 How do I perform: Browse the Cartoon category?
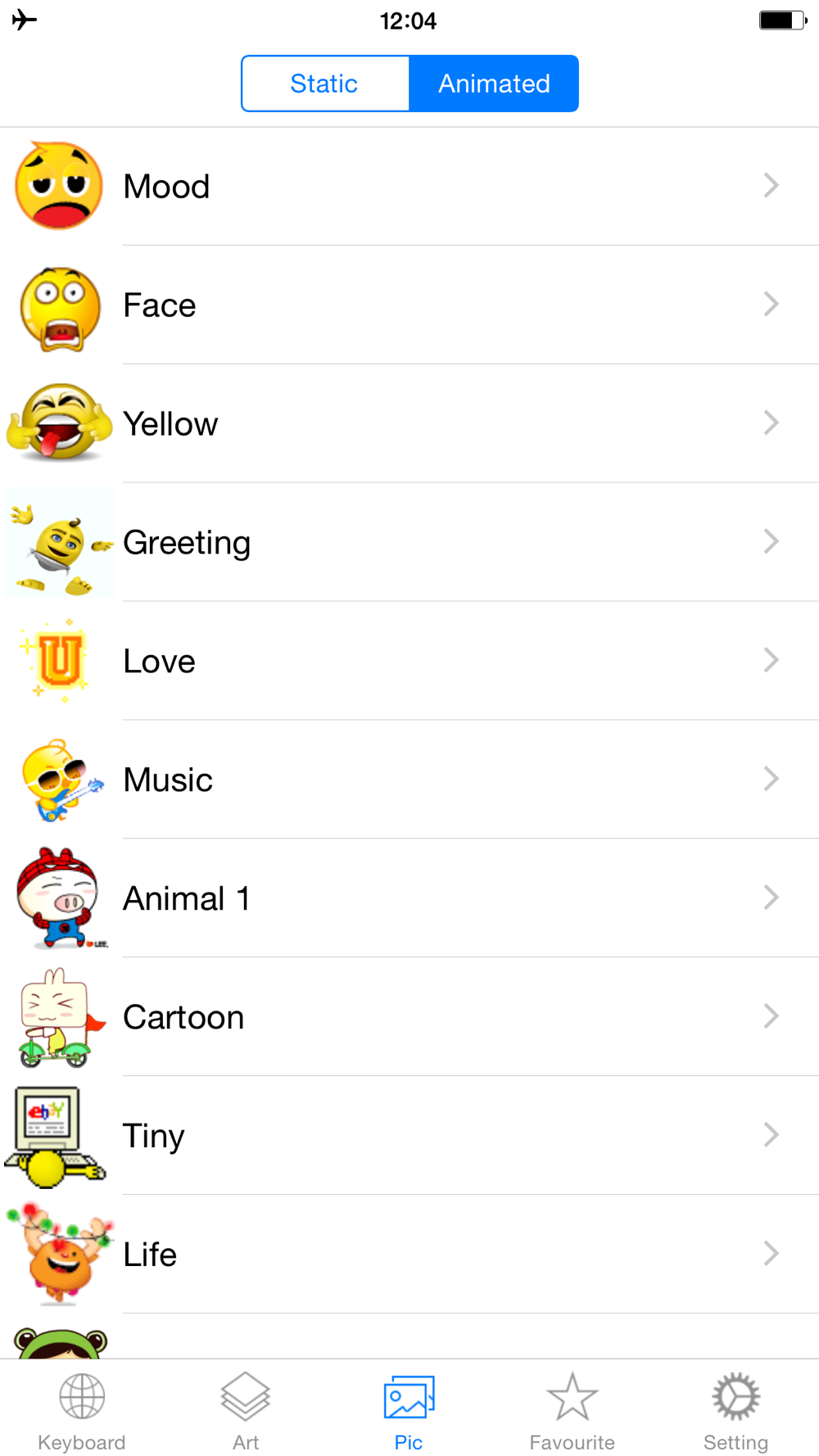409,1018
